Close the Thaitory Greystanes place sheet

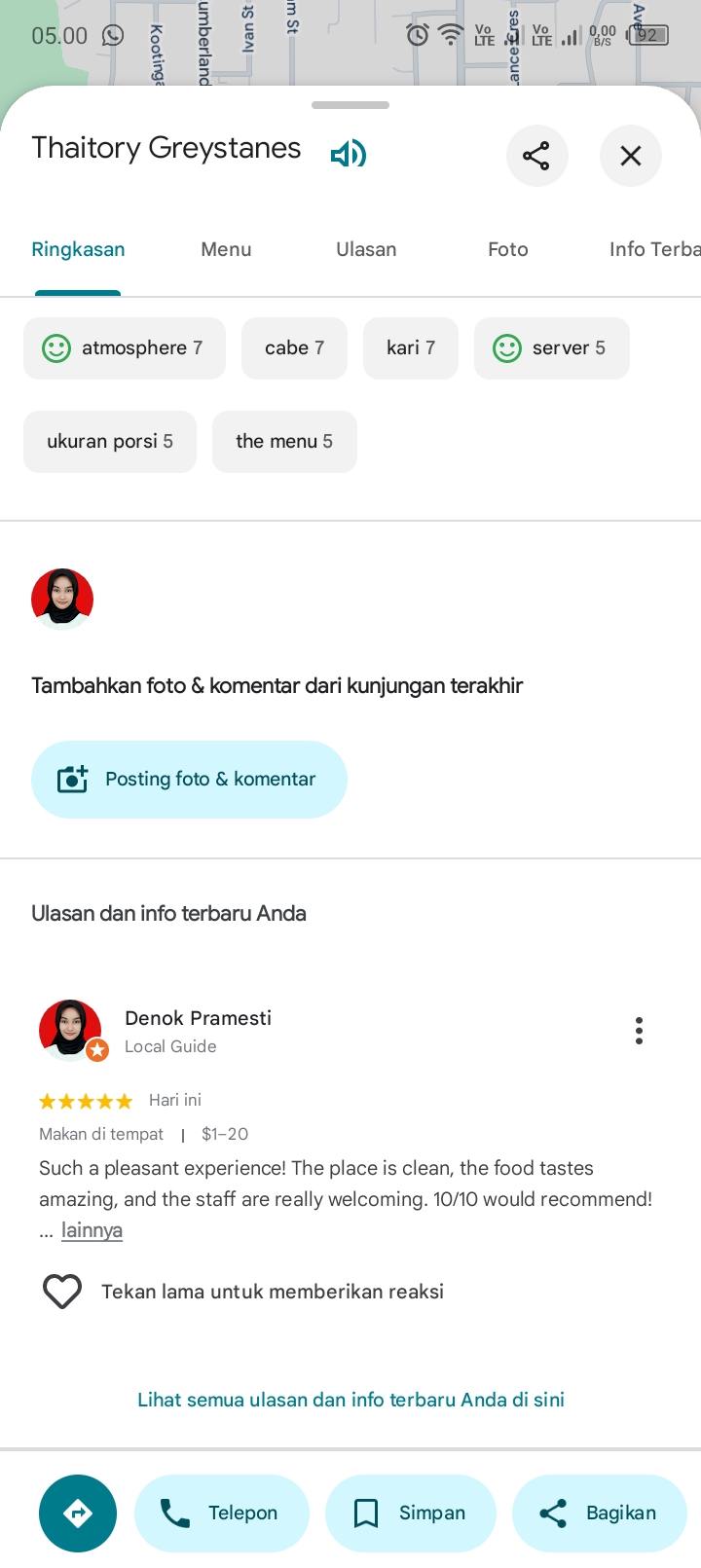[x=630, y=156]
